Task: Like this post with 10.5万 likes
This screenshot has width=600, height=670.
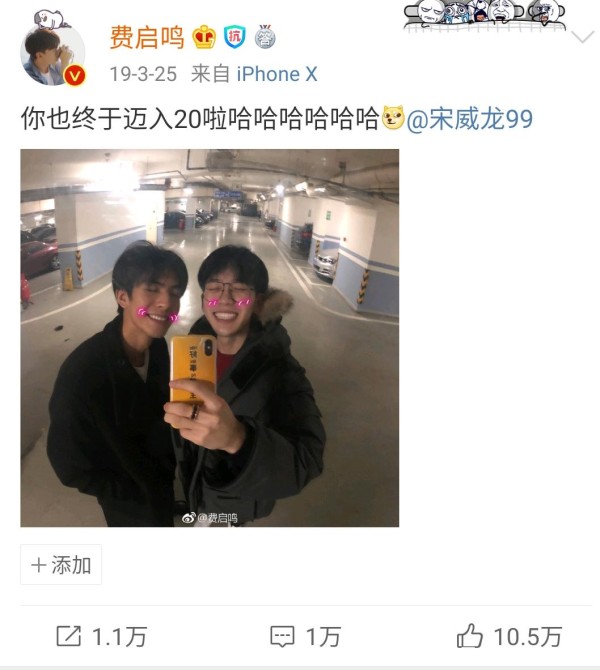Action: [509, 636]
